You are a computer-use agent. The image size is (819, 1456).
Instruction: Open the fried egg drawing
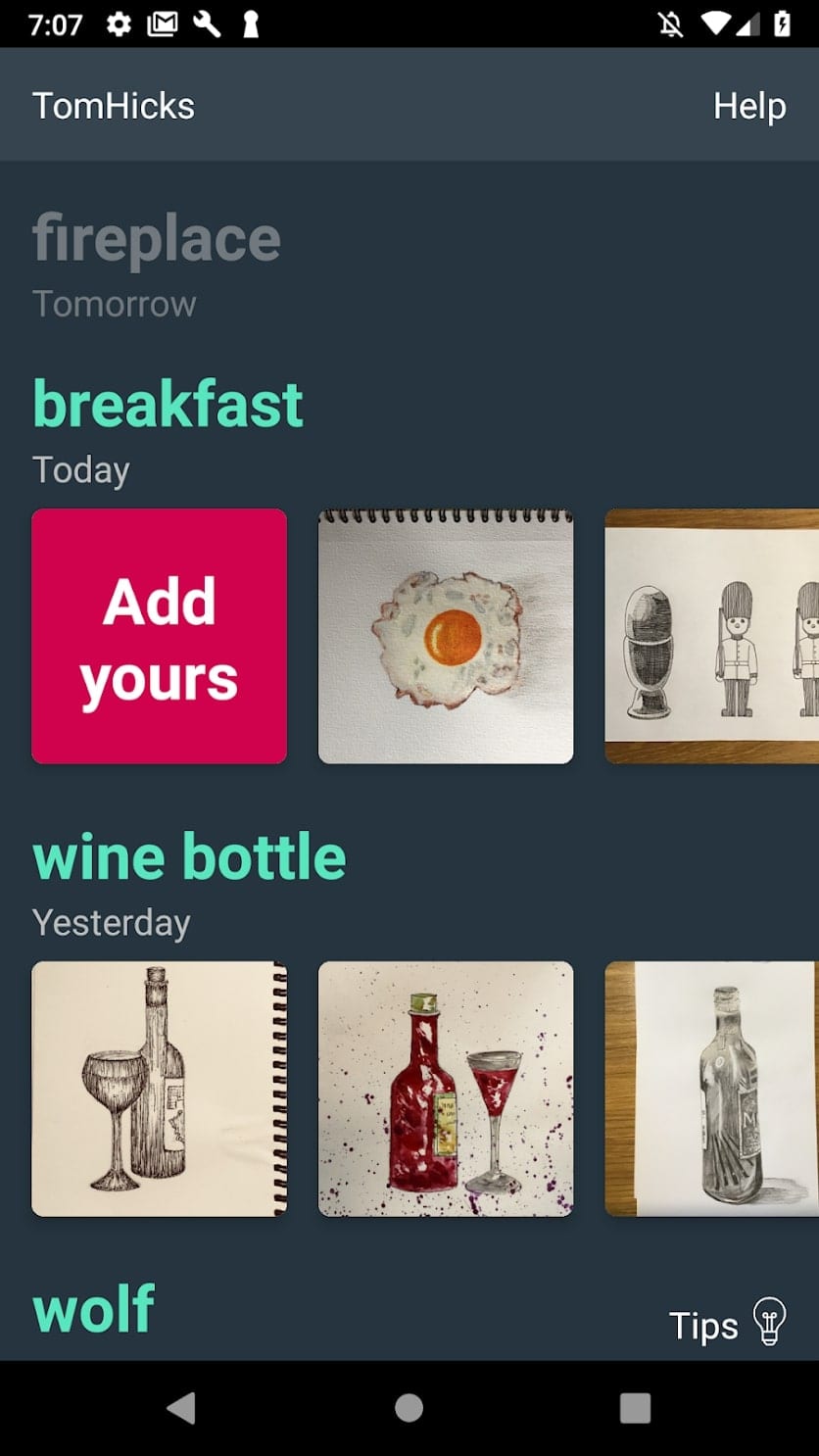(x=446, y=636)
